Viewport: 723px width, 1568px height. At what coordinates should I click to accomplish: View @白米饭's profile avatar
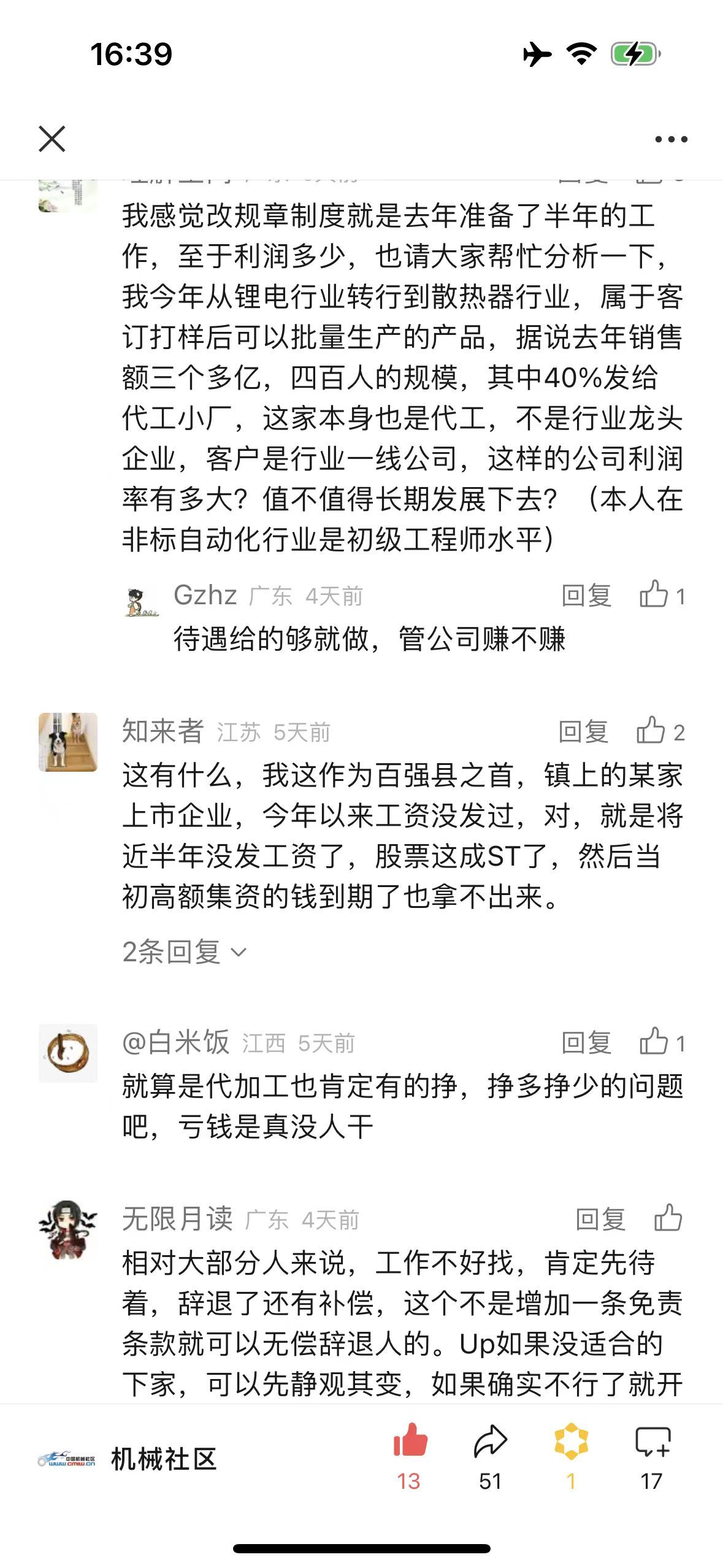[68, 1053]
